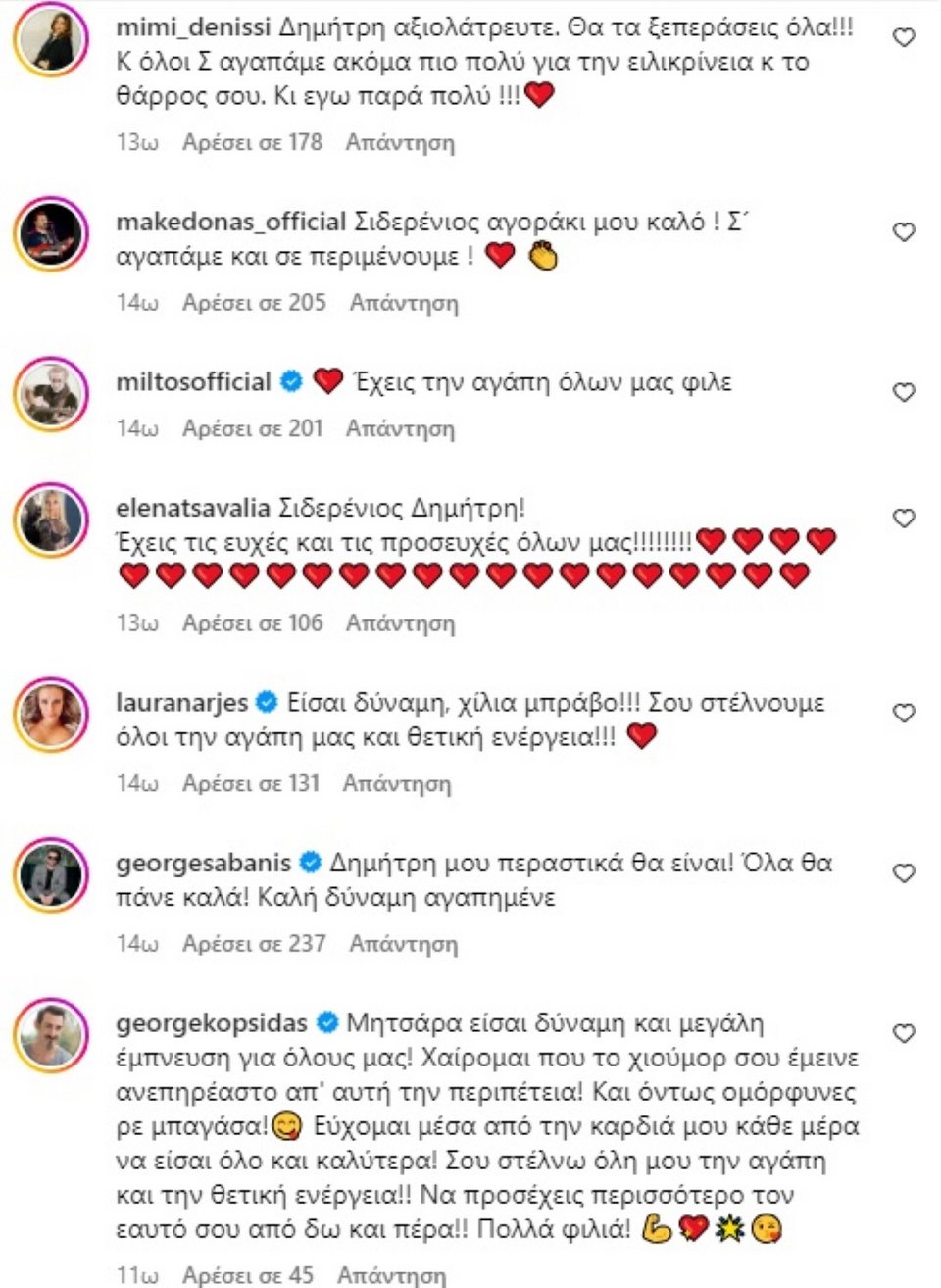The width and height of the screenshot is (941, 1288).
Task: Like makedonas_official's comment
Action: point(904,232)
